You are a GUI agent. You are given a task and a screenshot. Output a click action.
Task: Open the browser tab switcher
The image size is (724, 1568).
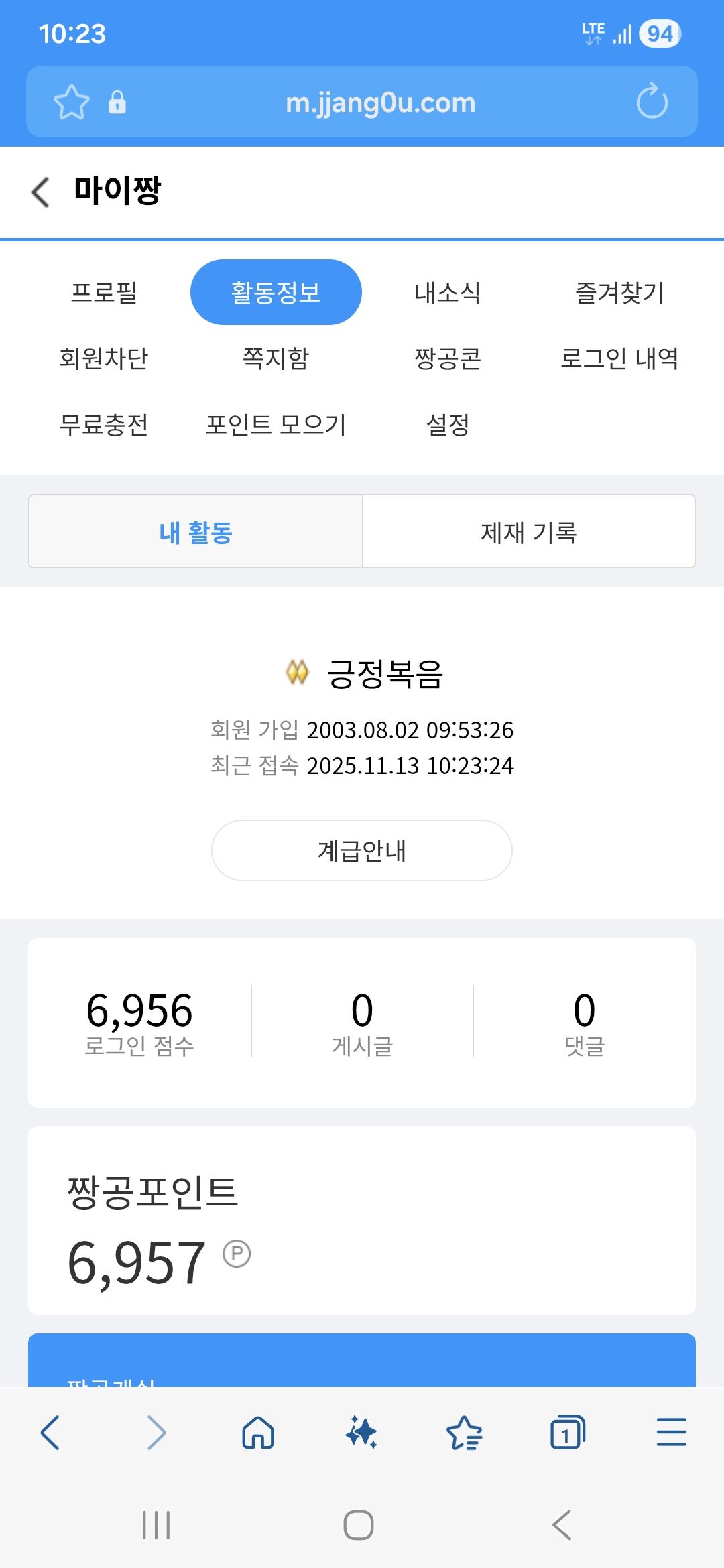(x=567, y=1433)
